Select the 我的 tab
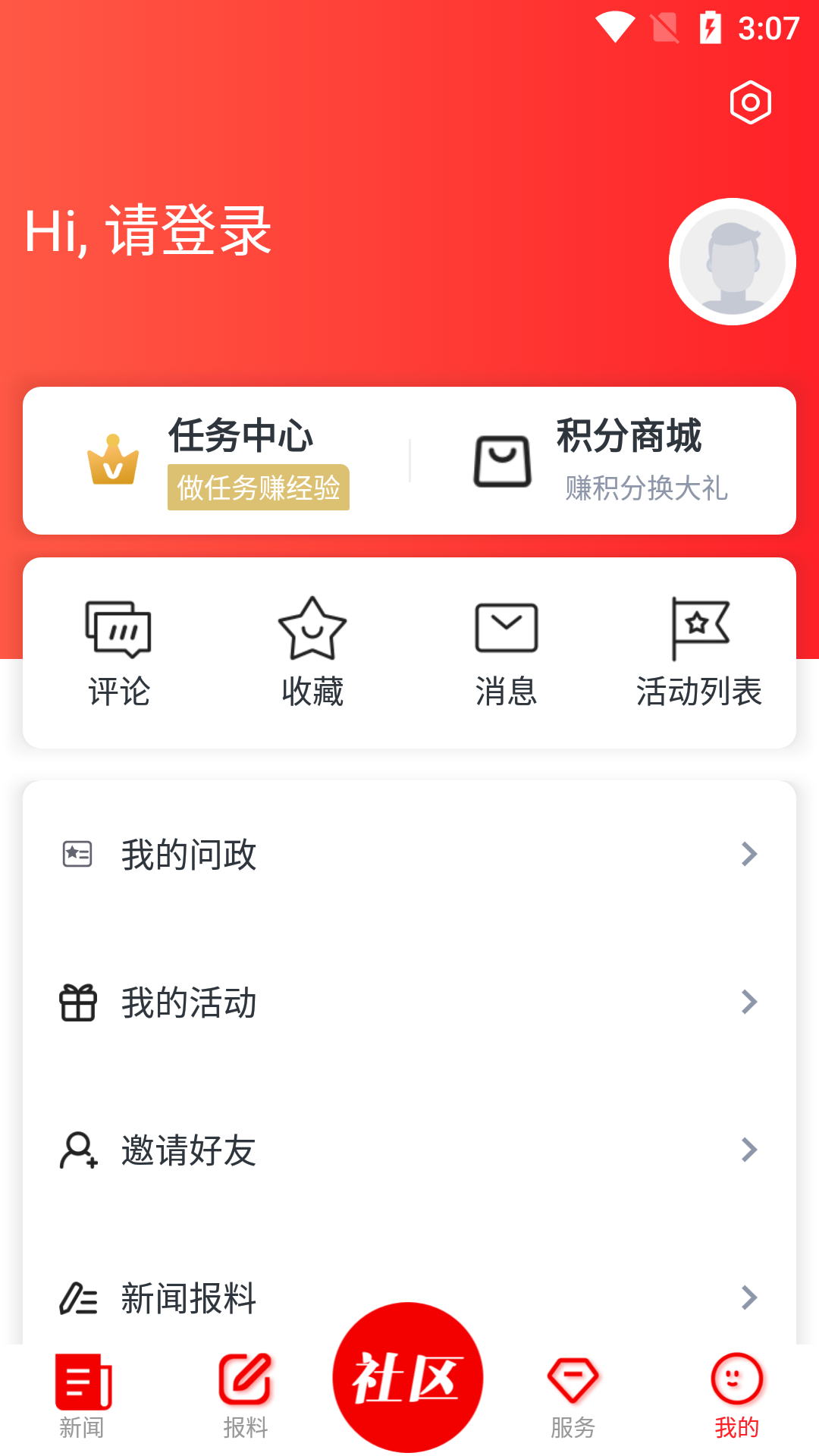Image resolution: width=819 pixels, height=1456 pixels. (736, 1395)
